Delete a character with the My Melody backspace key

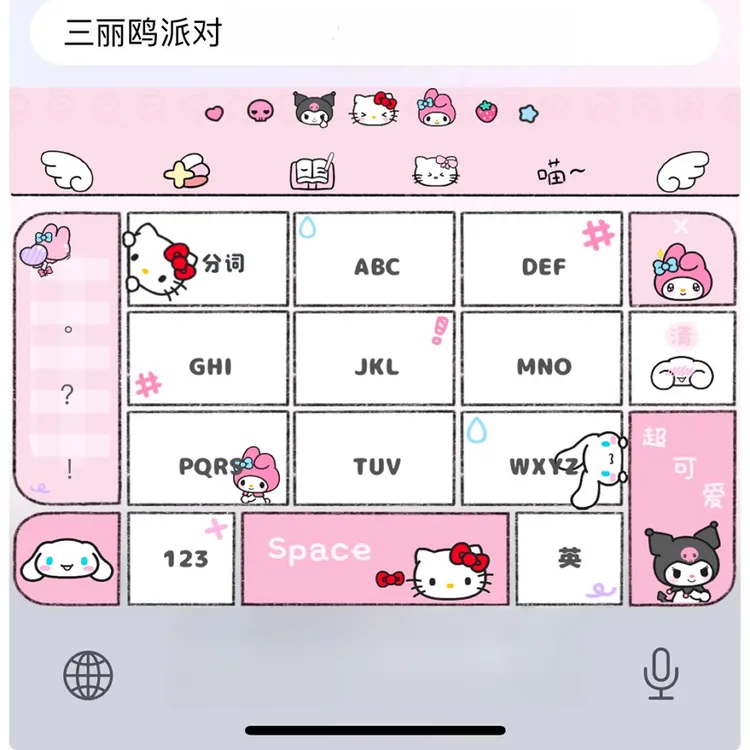pos(683,259)
